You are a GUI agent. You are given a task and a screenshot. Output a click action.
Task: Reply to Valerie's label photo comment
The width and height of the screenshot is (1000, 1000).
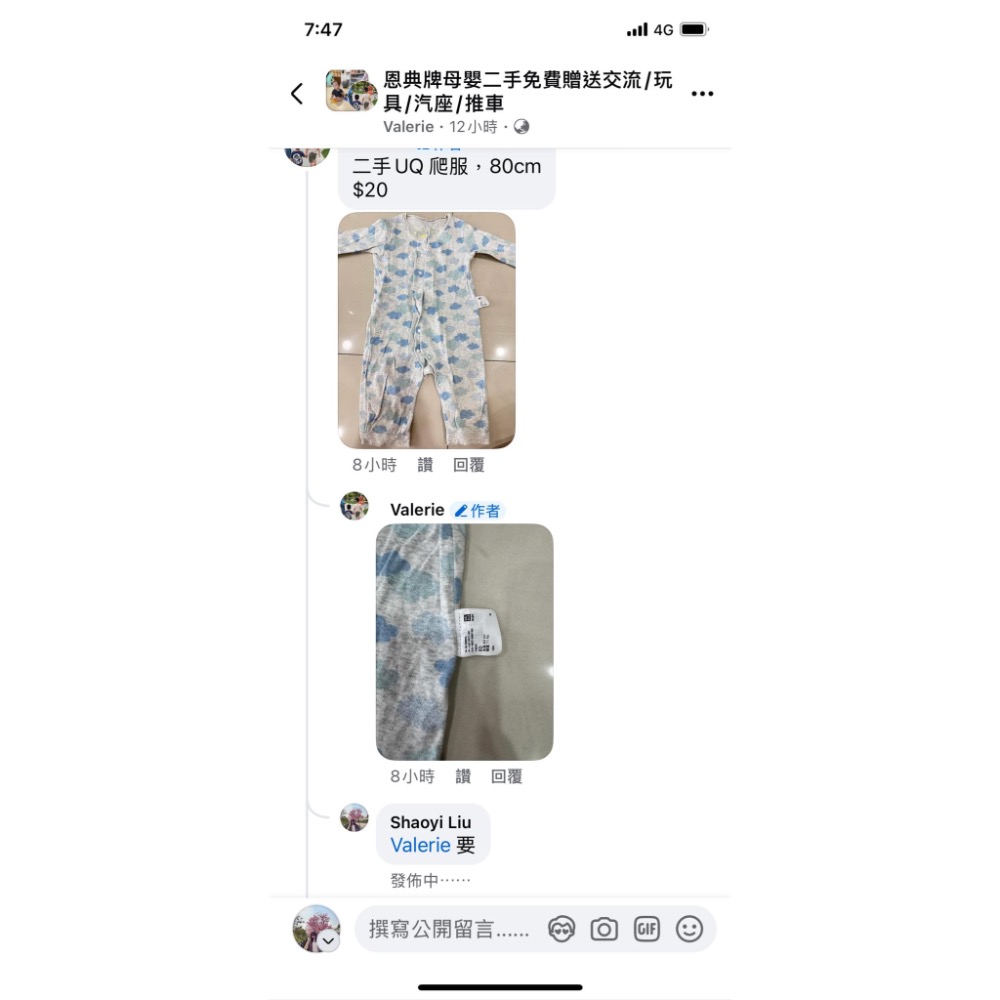coord(506,776)
